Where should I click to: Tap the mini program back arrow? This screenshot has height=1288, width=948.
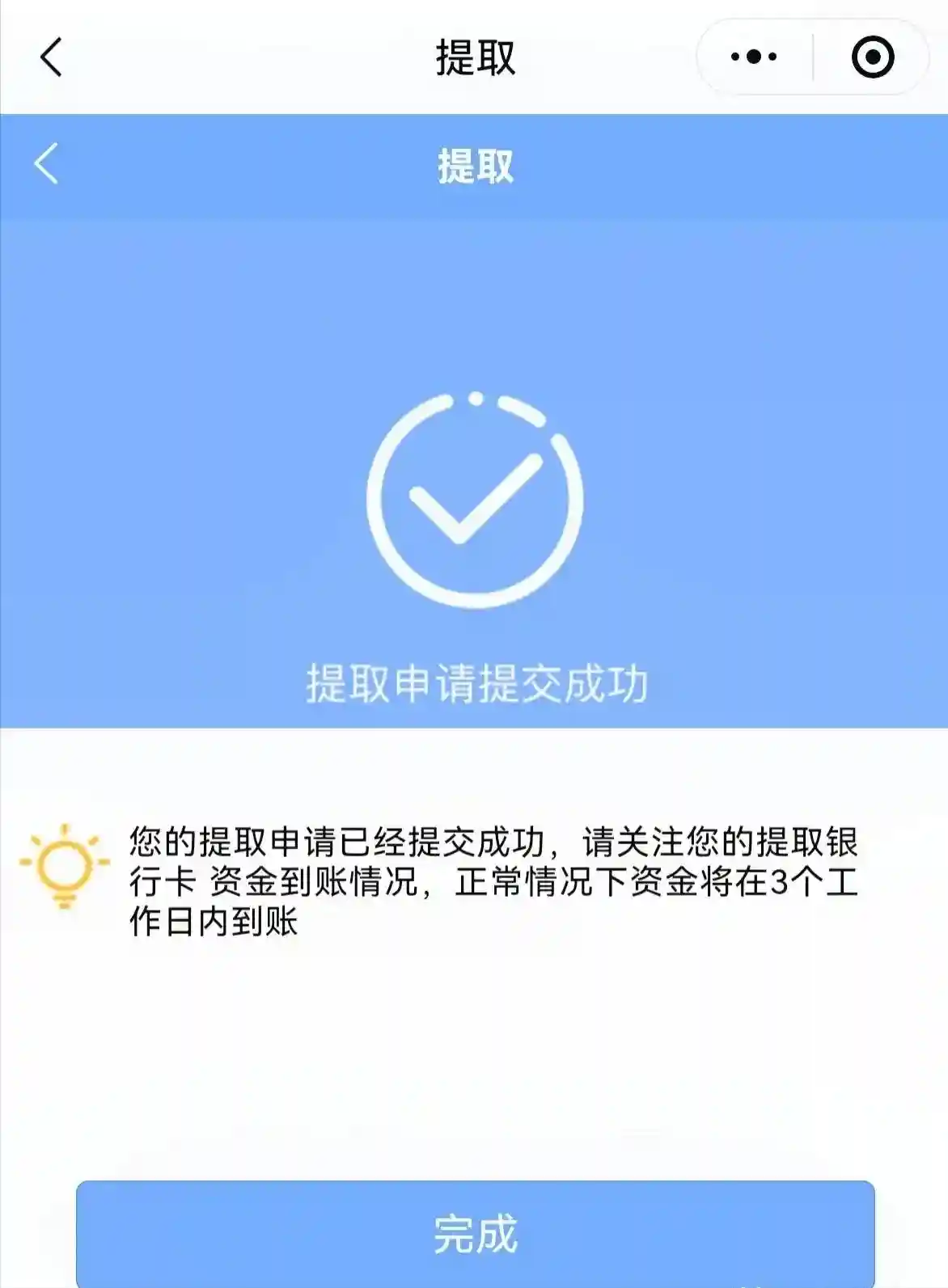51,57
